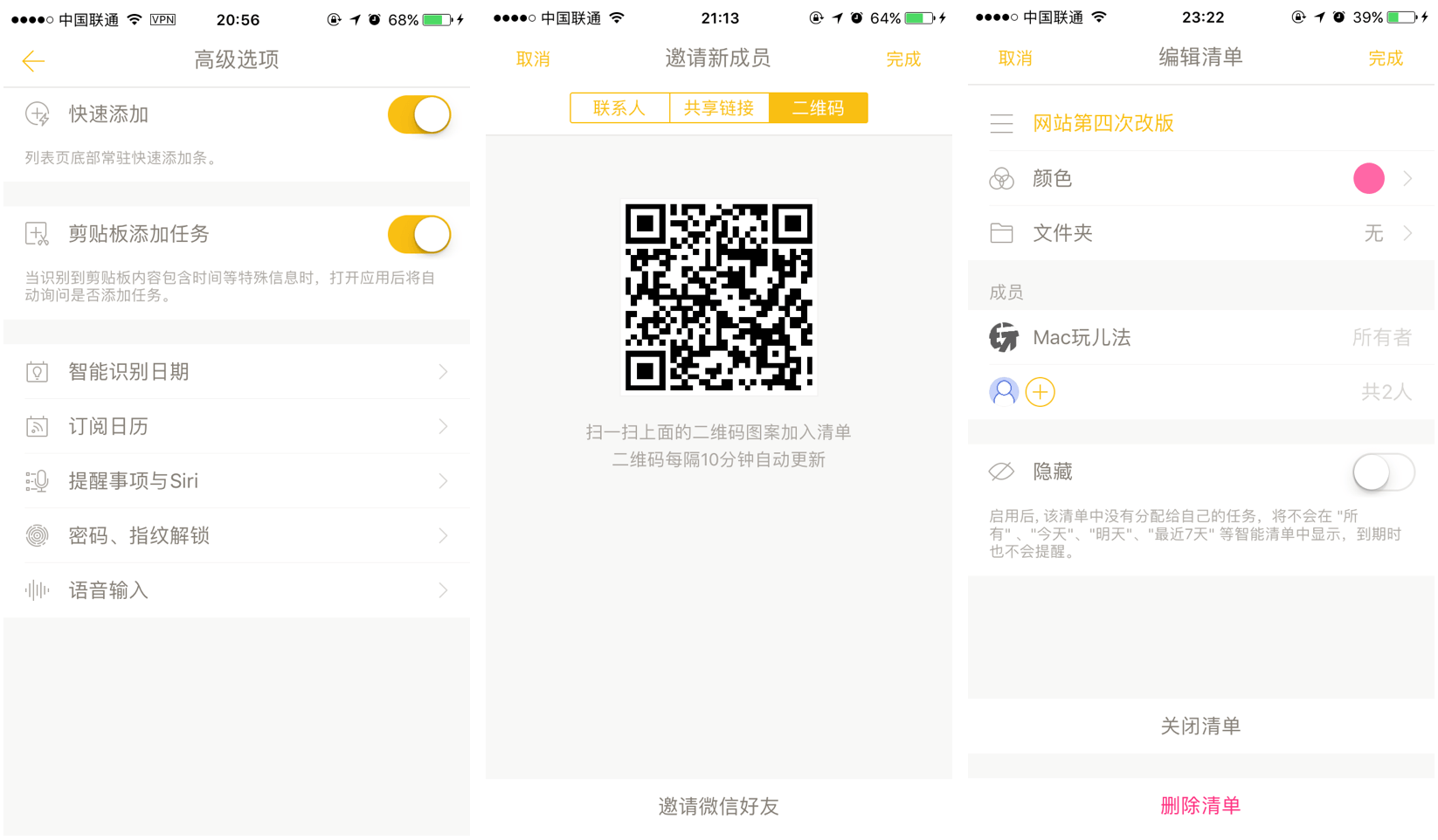Open 密码、指纹解锁 settings

click(236, 536)
